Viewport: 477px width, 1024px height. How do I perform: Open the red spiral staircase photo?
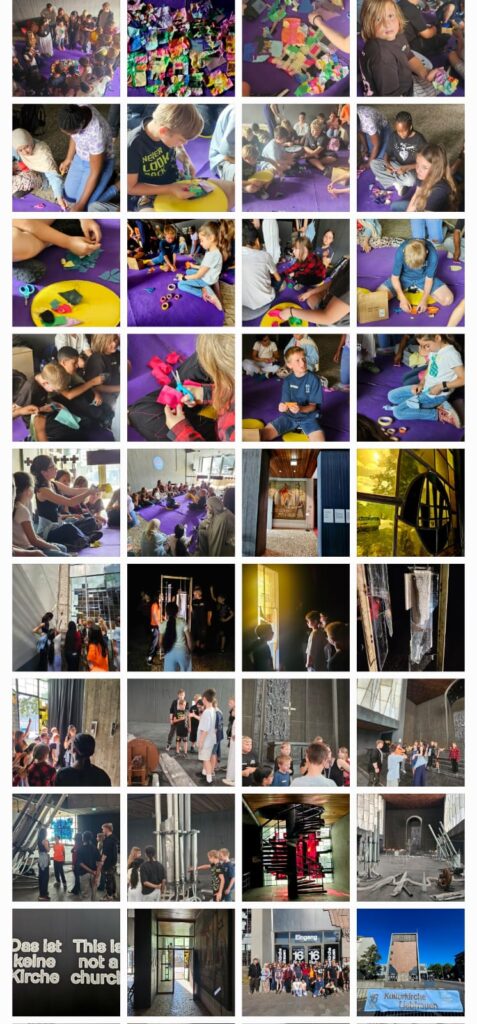[x=296, y=847]
